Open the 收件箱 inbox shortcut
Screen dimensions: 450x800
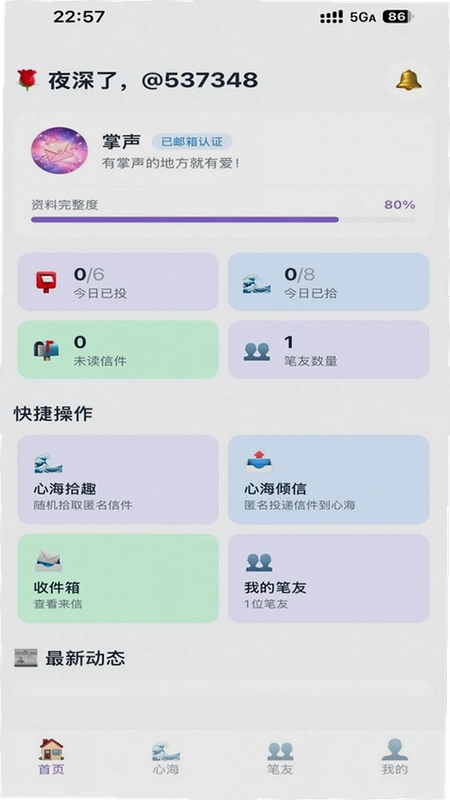(x=118, y=579)
